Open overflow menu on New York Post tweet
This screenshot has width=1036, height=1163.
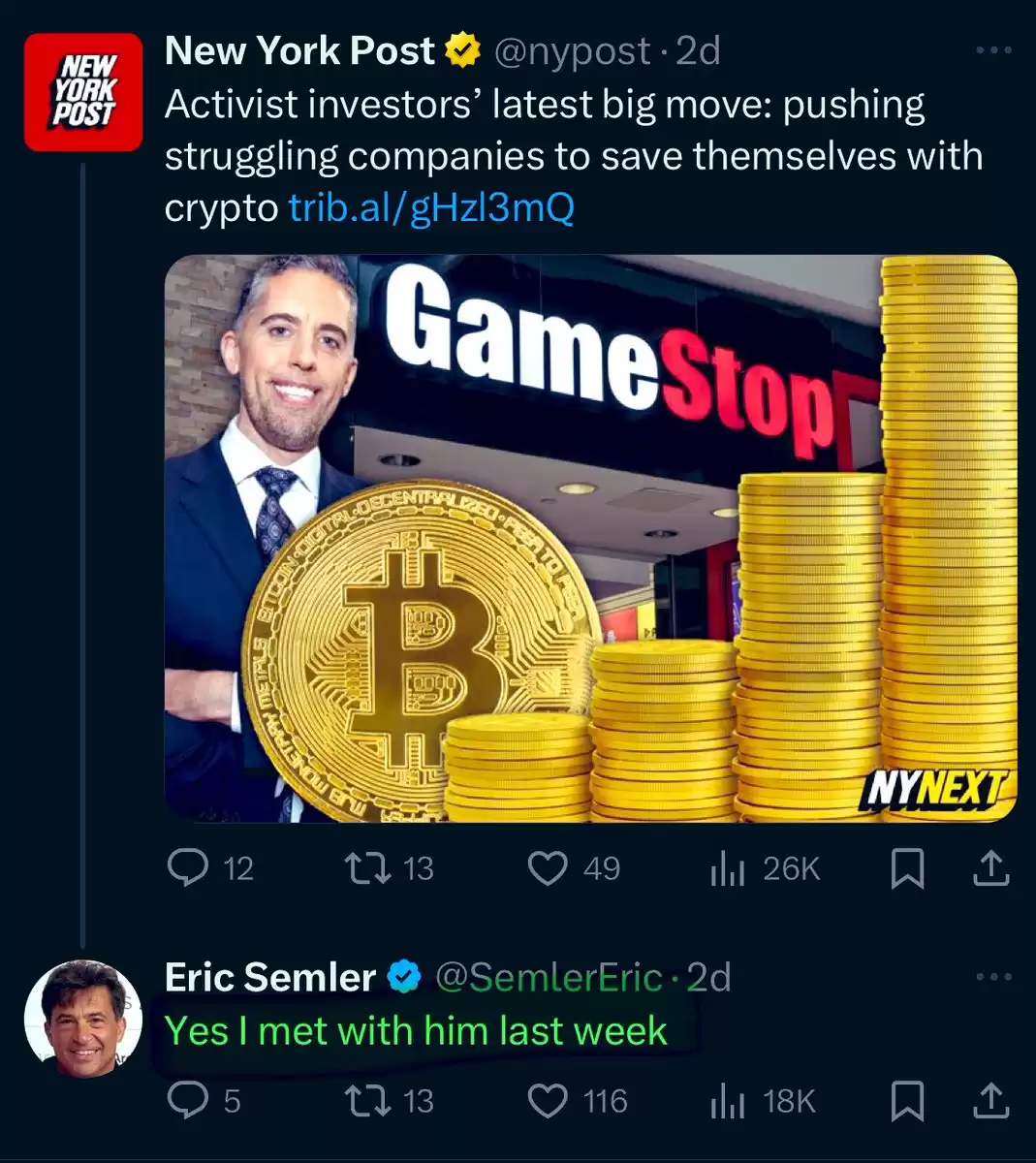coord(993,50)
